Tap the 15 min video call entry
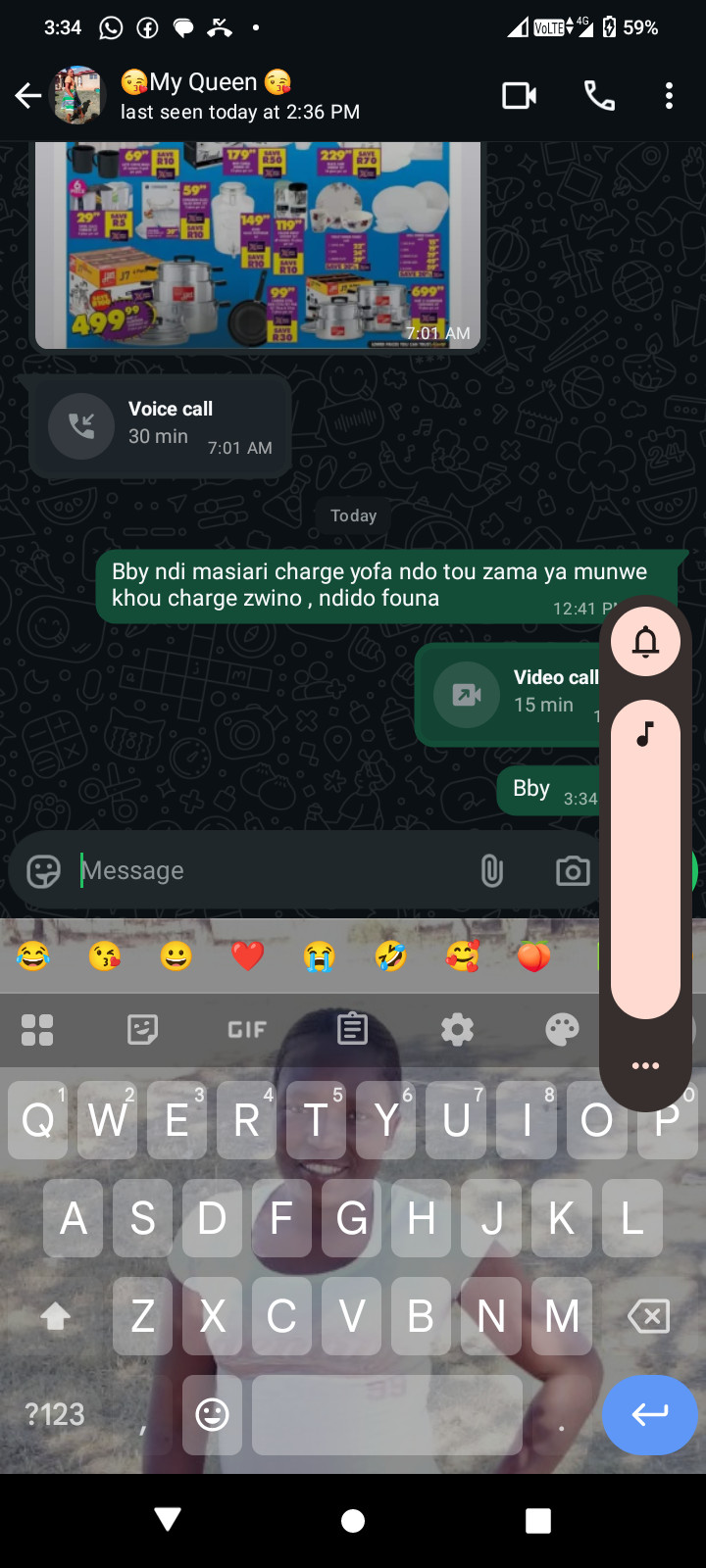Image resolution: width=706 pixels, height=1568 pixels. coord(510,693)
